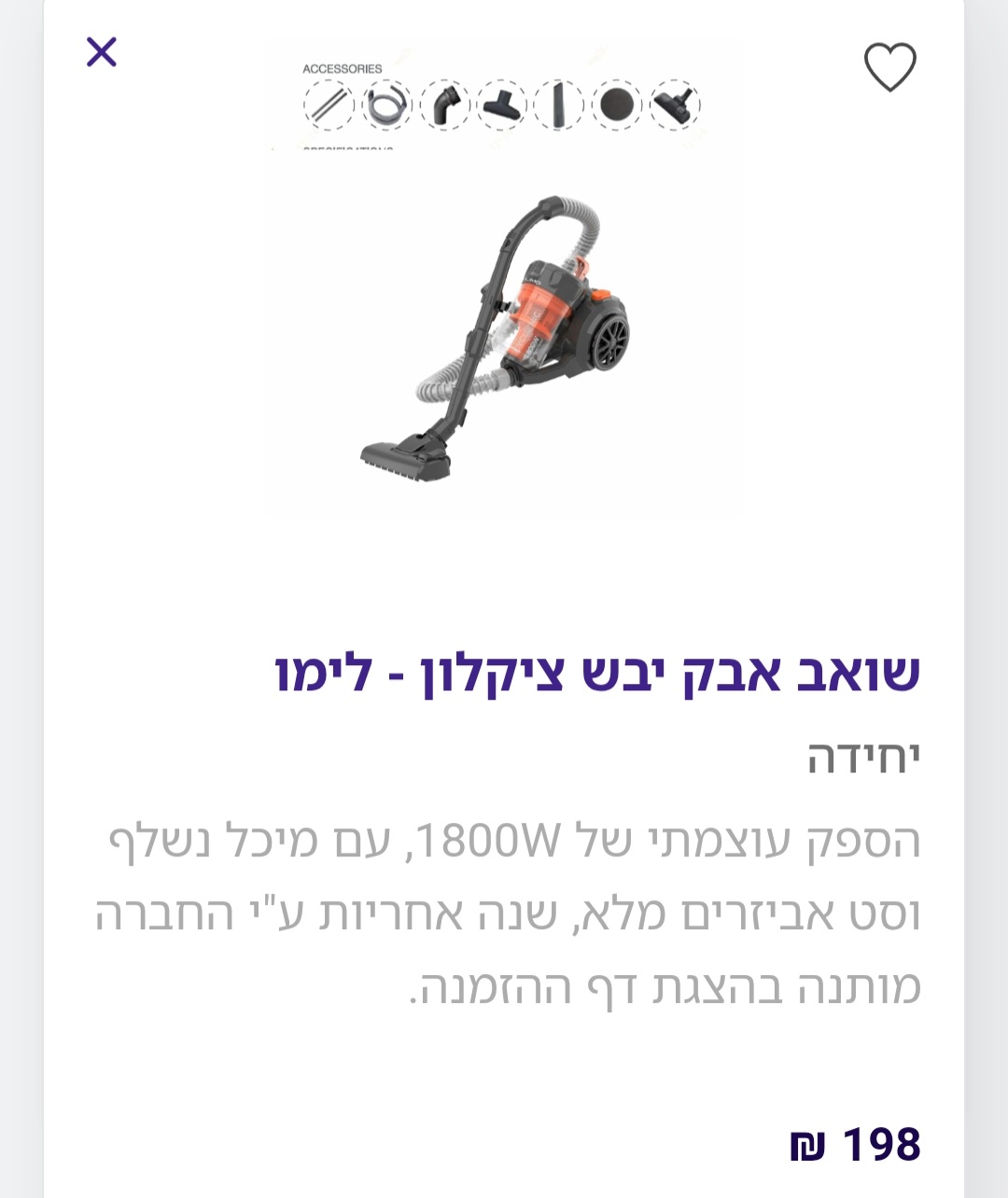The height and width of the screenshot is (1198, 1008).
Task: Select the wide floor brush accessory icon
Action: (502, 103)
